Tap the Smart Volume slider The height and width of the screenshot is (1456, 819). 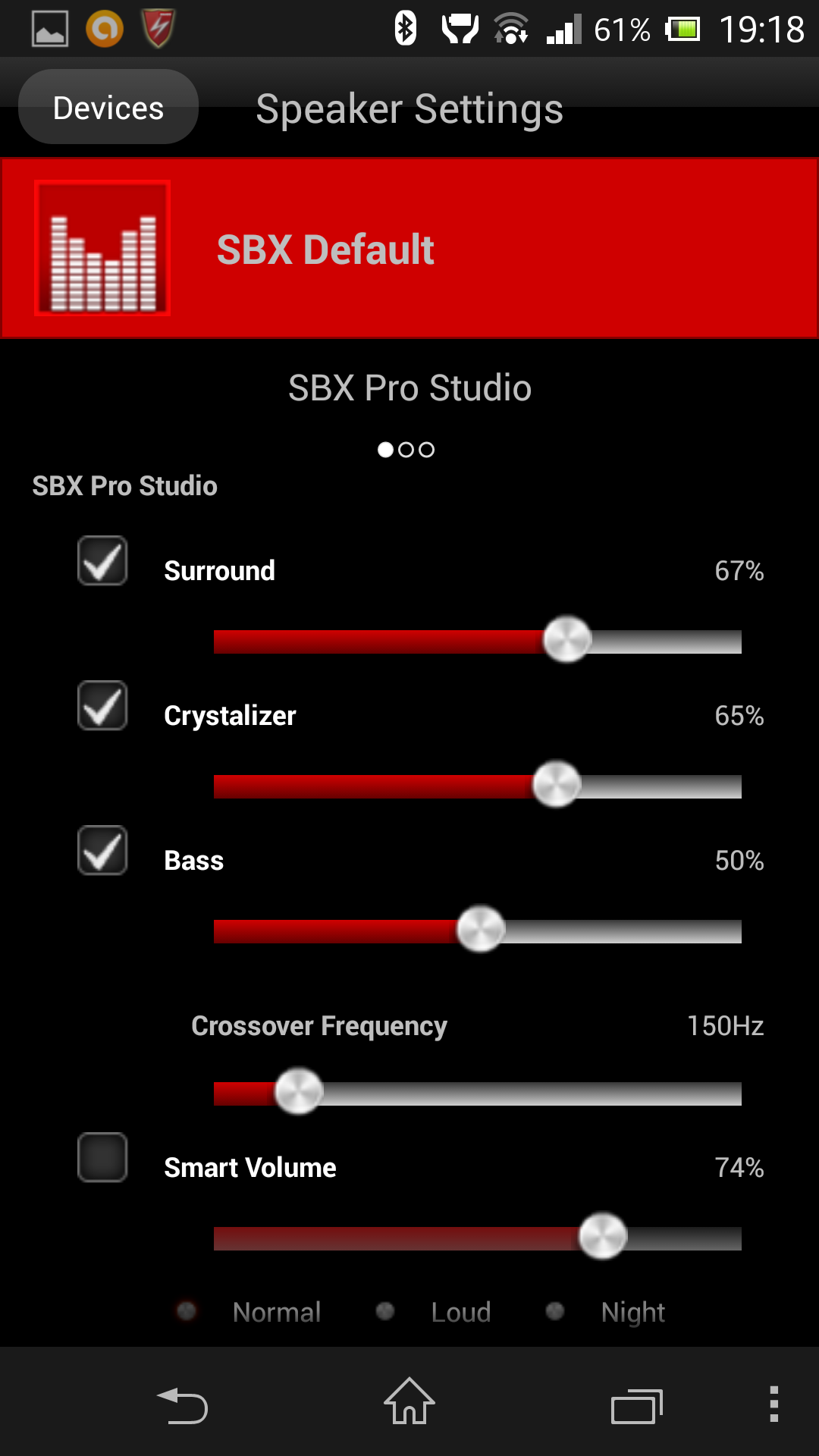click(x=478, y=1238)
